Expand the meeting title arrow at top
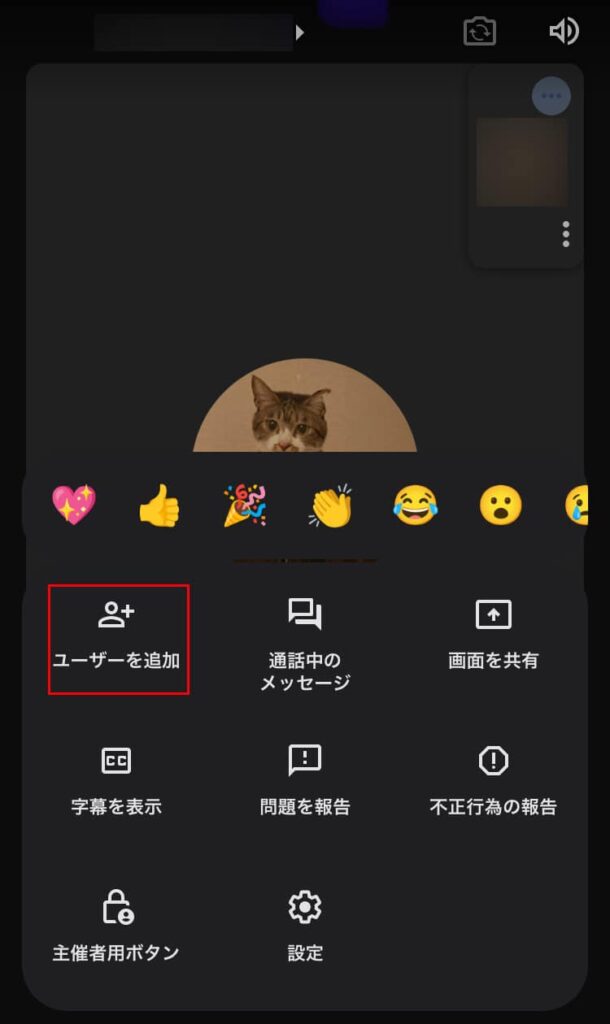Image resolution: width=610 pixels, height=1024 pixels. (299, 33)
